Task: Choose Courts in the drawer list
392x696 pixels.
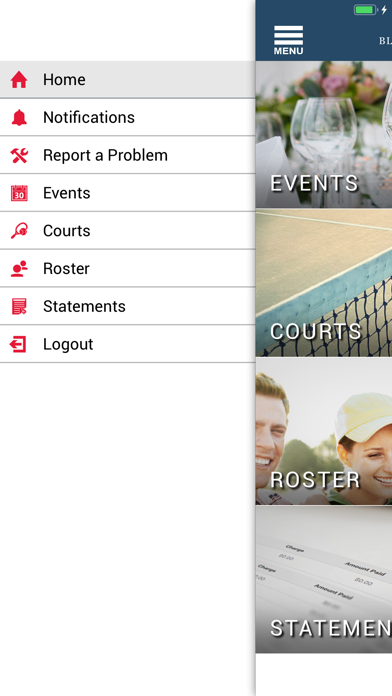Action: [x=127, y=230]
